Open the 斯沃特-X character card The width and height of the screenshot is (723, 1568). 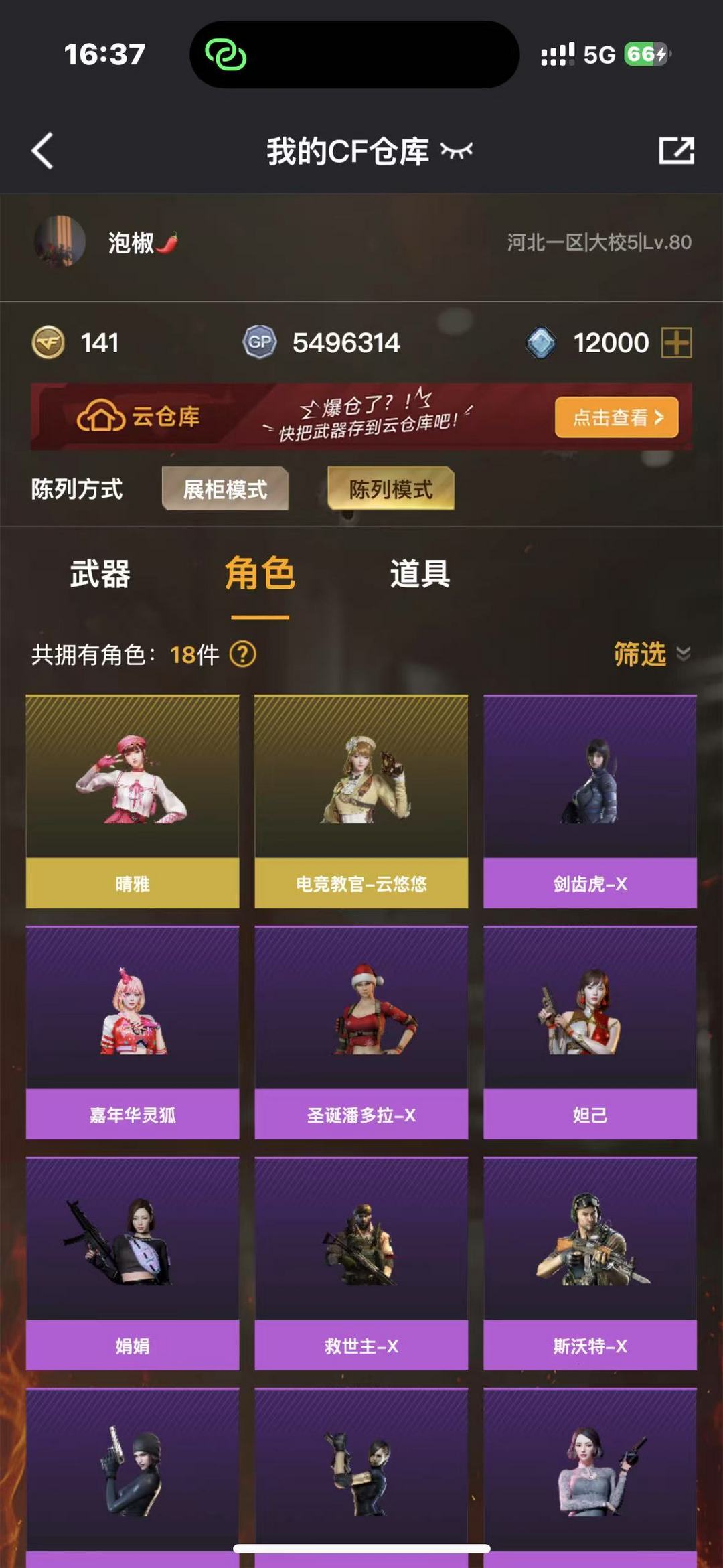coord(590,1264)
